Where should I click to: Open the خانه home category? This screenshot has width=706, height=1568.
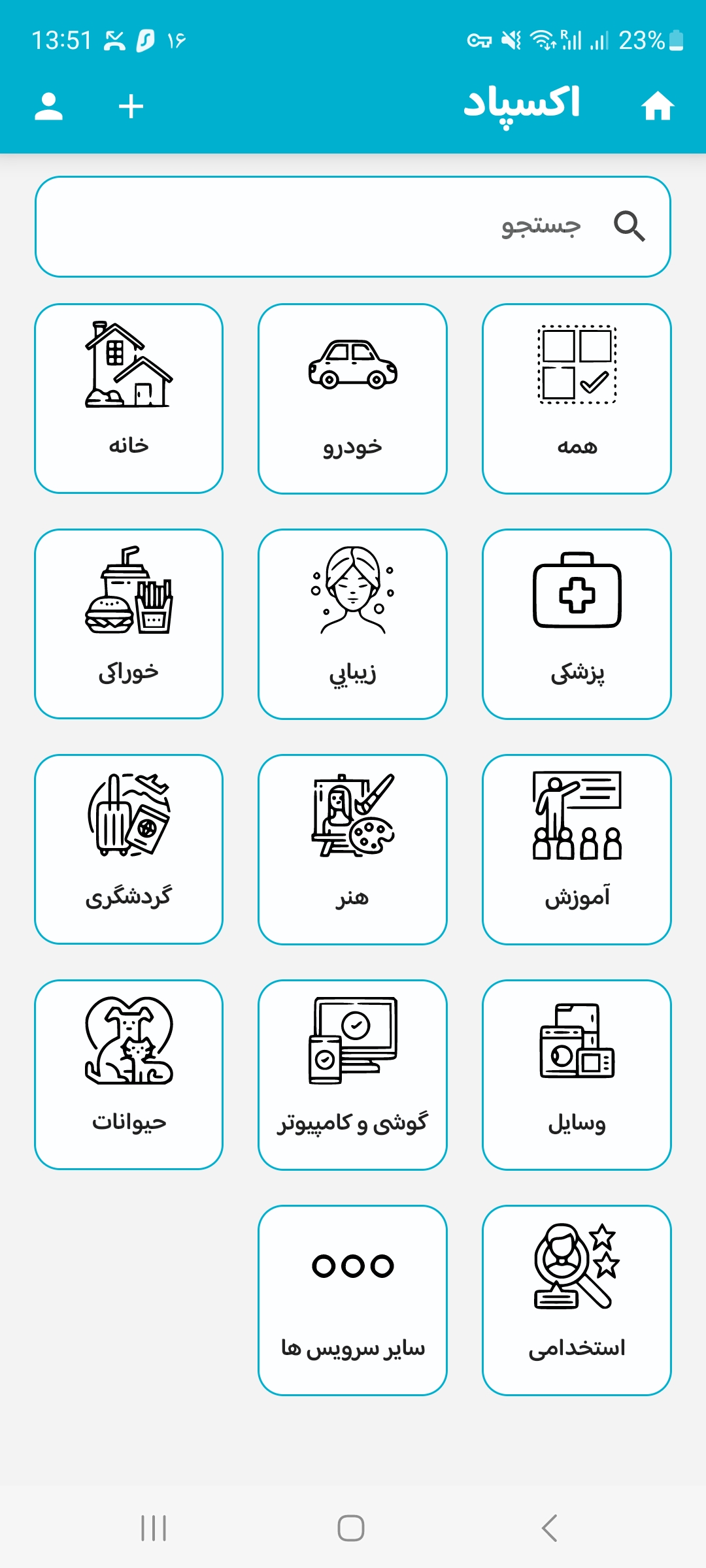point(129,399)
